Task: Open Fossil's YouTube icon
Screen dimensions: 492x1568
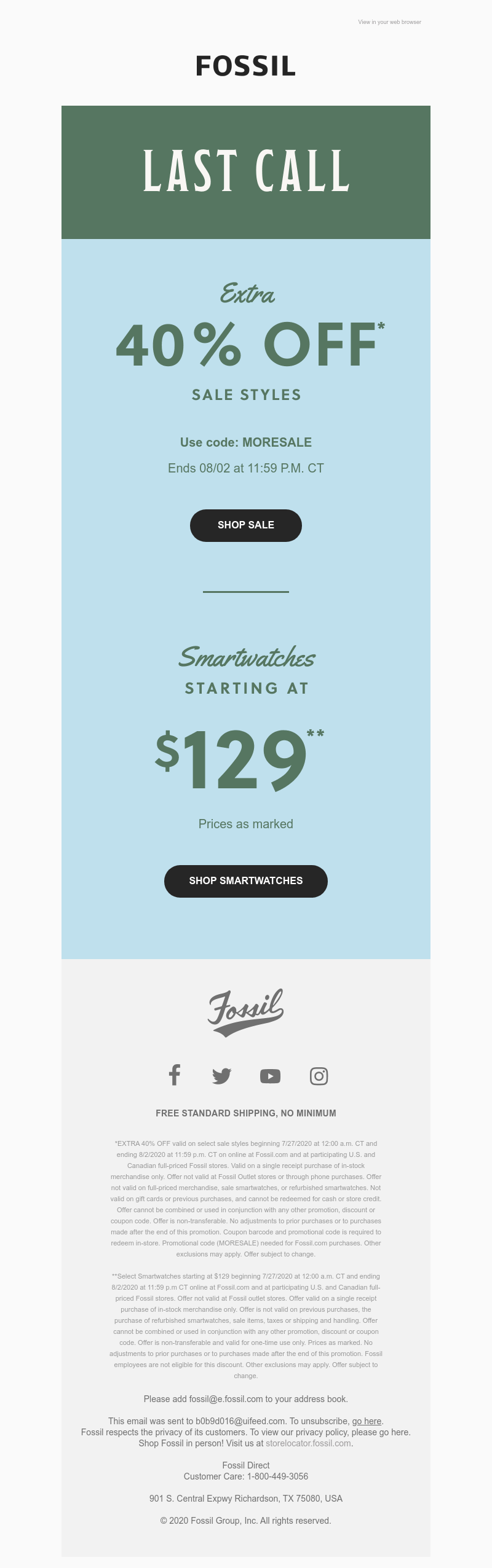Action: click(270, 1076)
